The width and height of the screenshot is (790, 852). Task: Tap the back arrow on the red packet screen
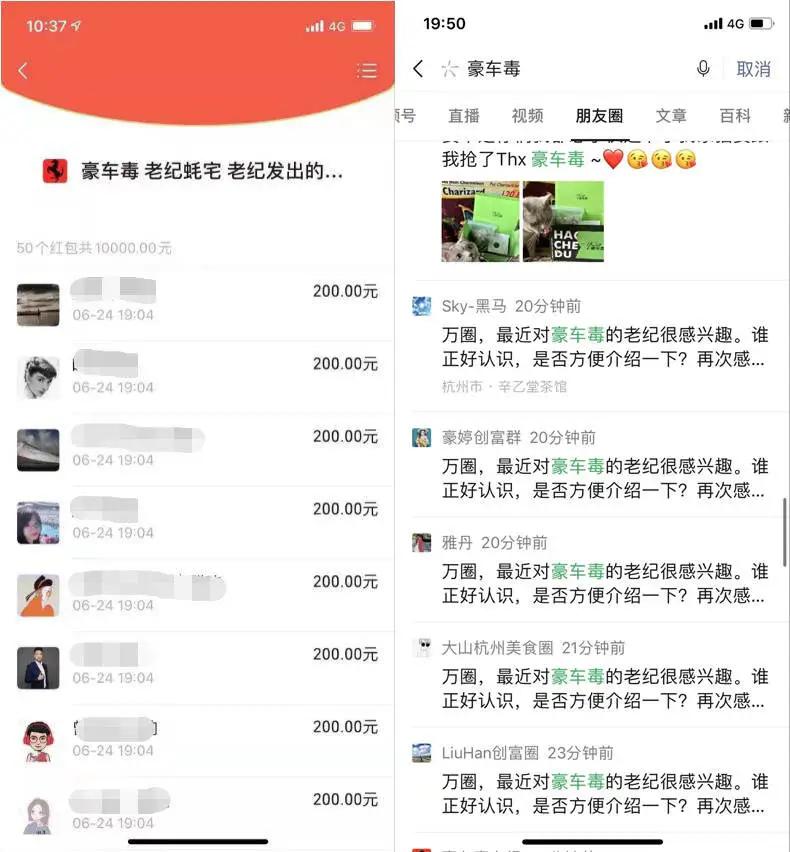pyautogui.click(x=23, y=70)
